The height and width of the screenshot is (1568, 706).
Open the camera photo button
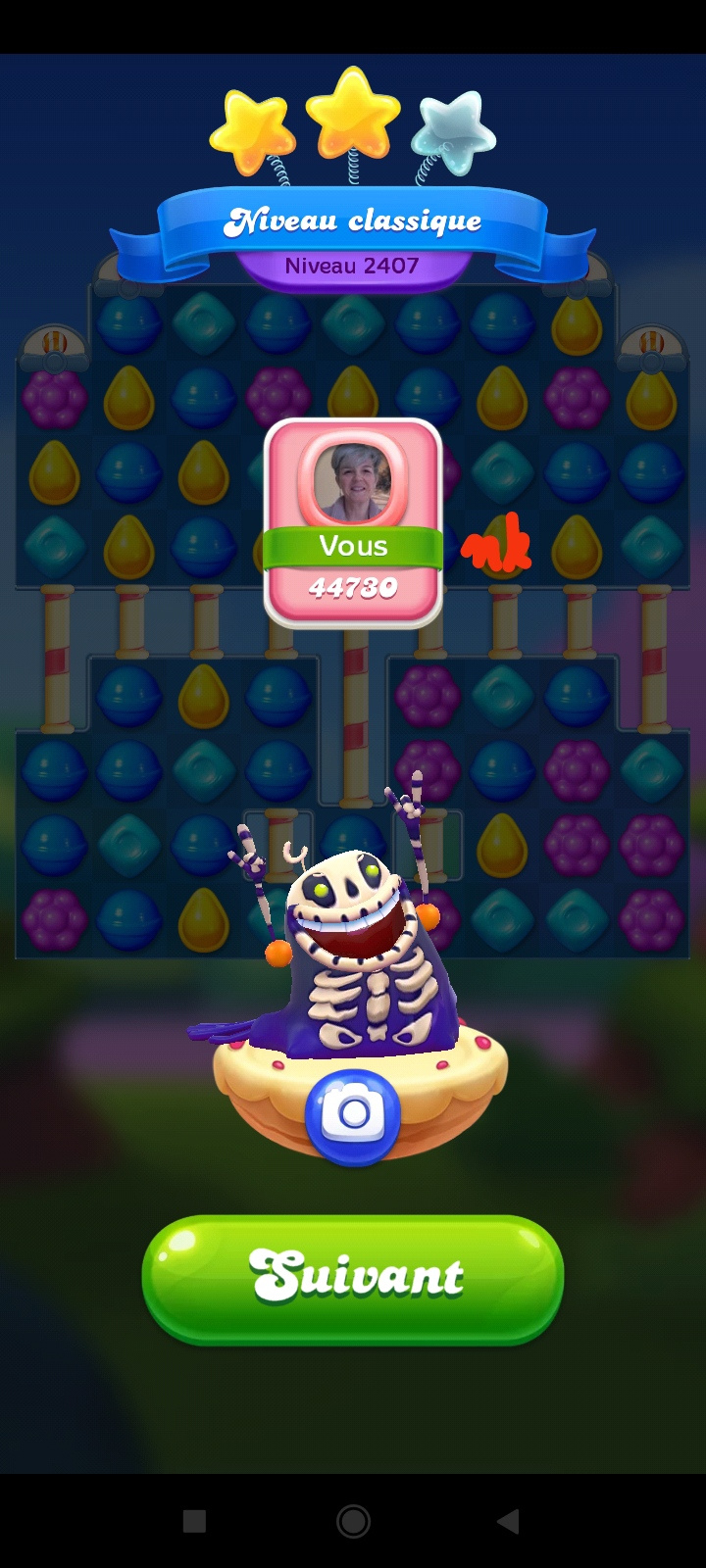pos(353,1115)
